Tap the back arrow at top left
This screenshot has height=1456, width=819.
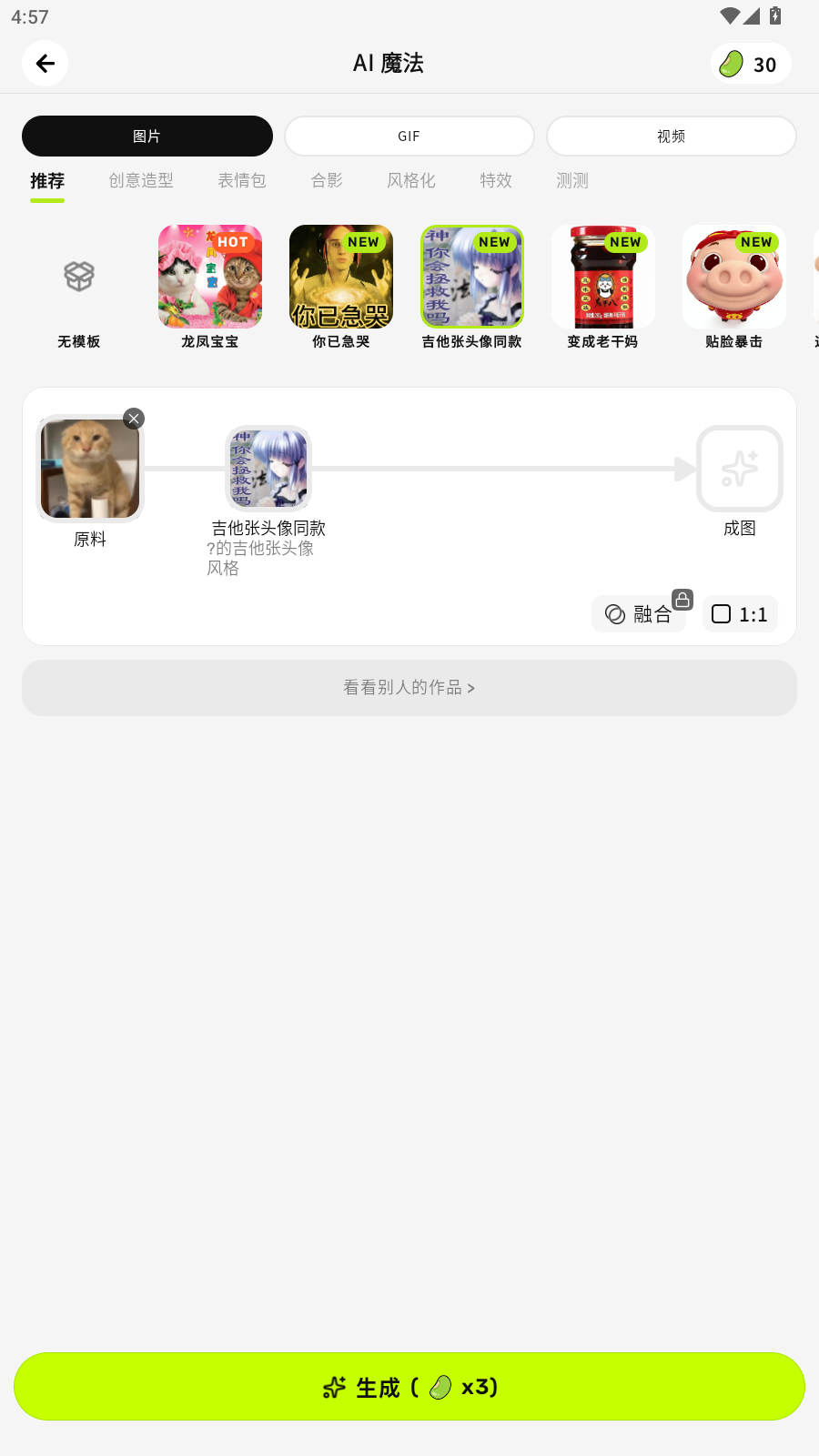coord(45,63)
